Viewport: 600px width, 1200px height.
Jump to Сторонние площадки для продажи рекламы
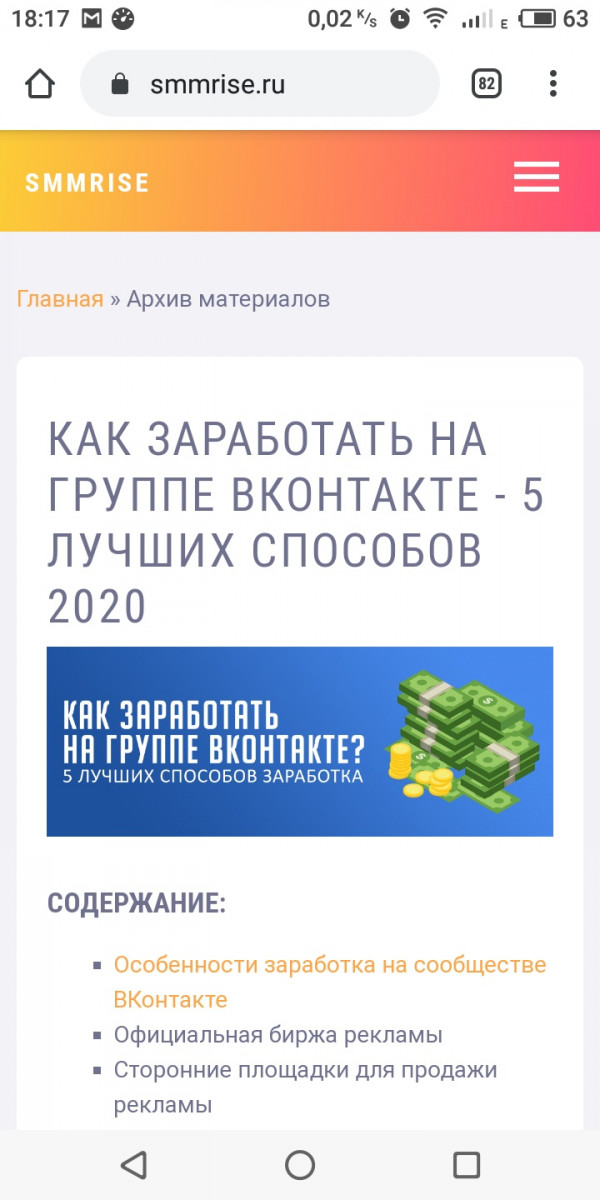[x=305, y=1070]
